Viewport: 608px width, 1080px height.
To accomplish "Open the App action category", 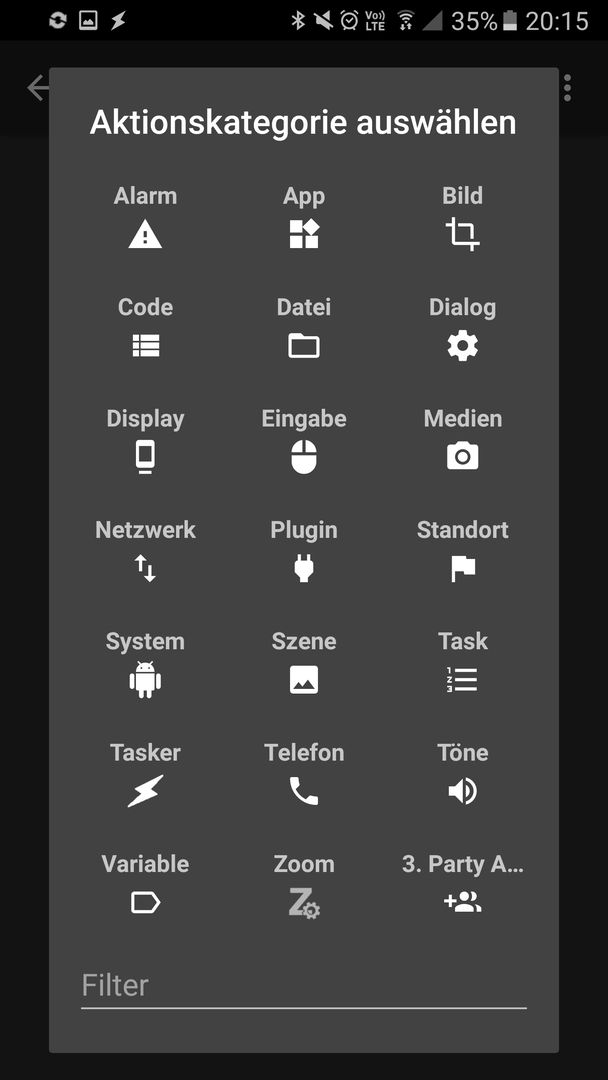I will 304,216.
